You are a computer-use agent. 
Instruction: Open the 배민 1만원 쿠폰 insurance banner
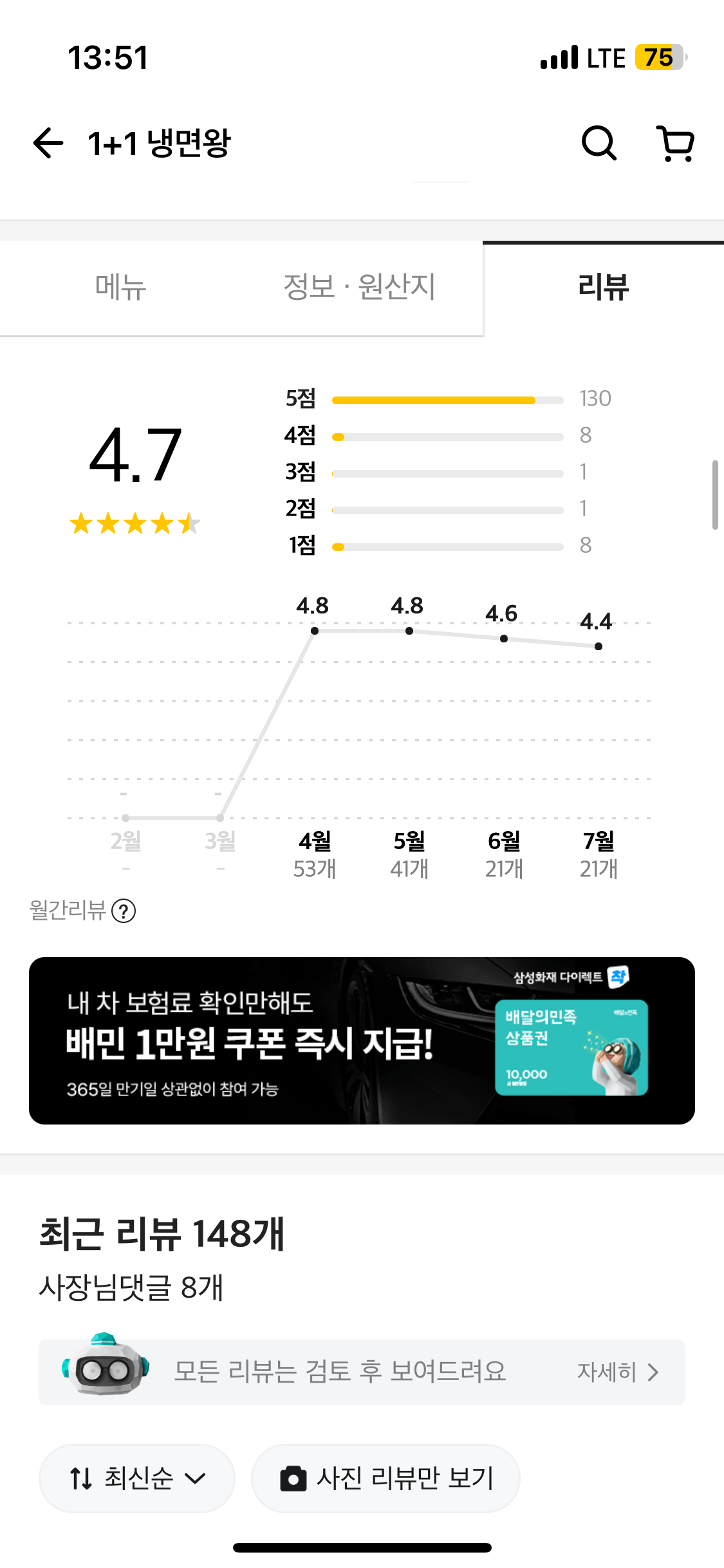(362, 1041)
